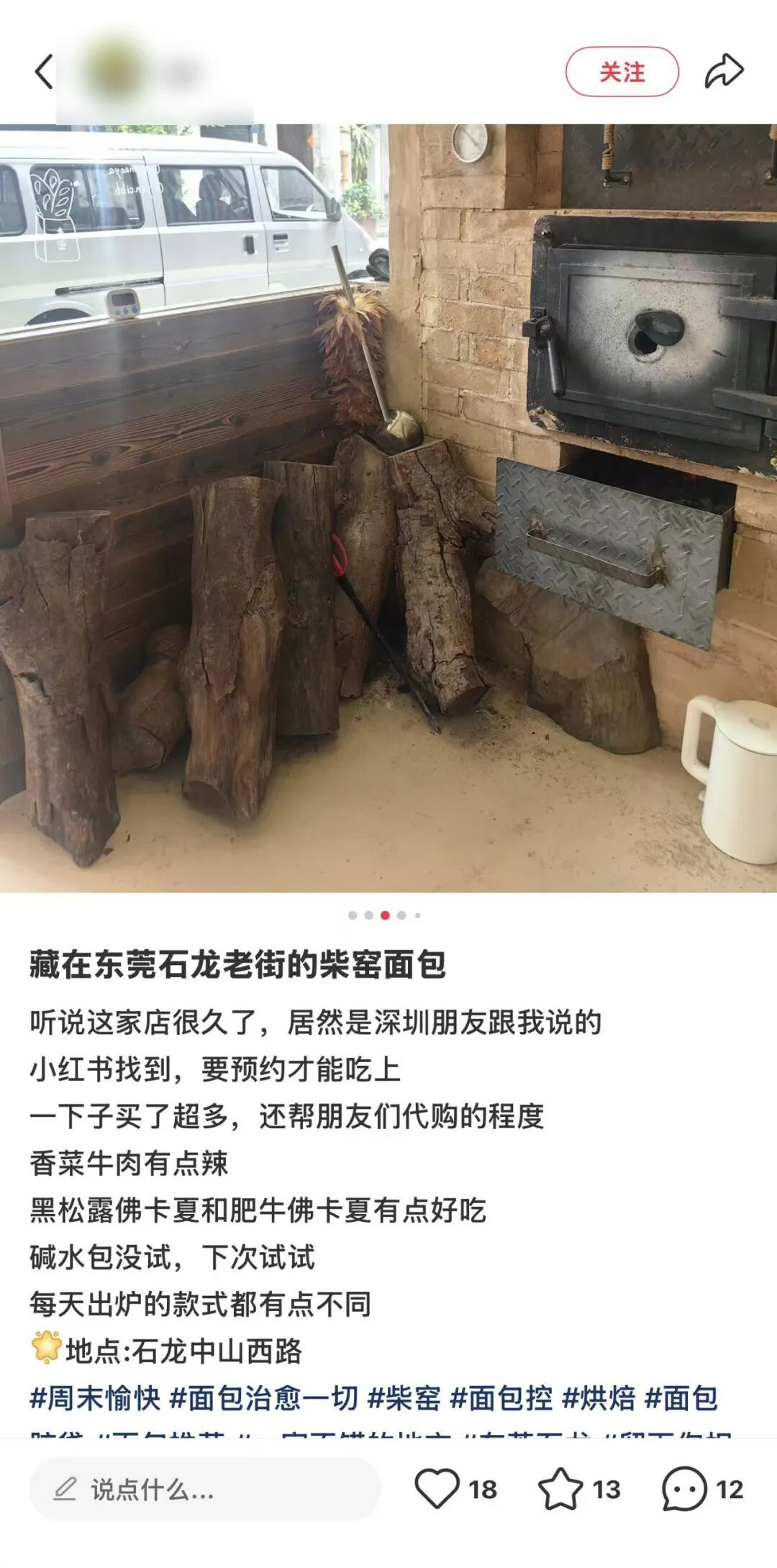Screen dimensions: 777x1568
Task: Follow the author with the 关注 button
Action: tap(622, 72)
